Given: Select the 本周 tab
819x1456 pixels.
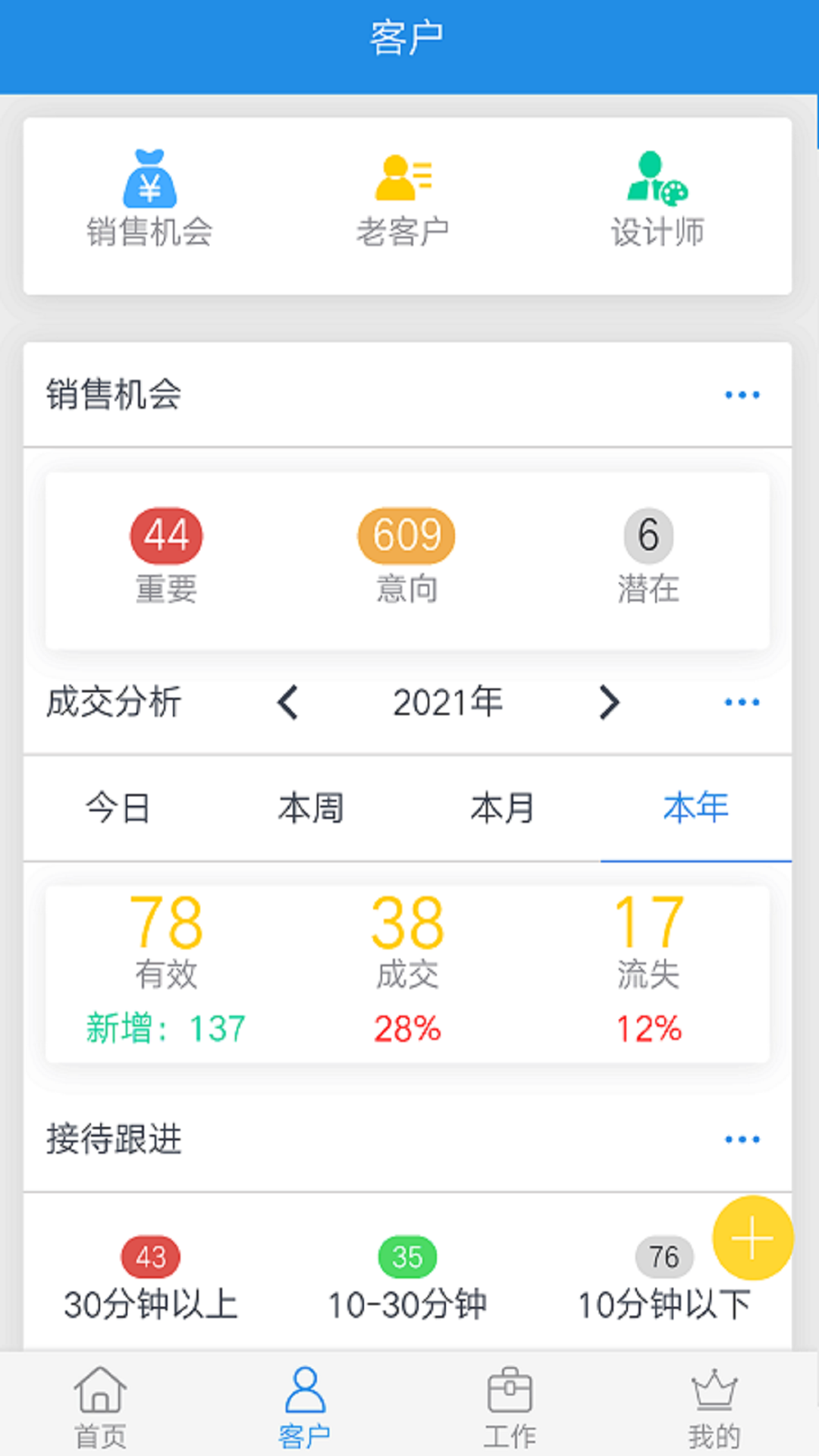Looking at the screenshot, I should click(x=309, y=808).
